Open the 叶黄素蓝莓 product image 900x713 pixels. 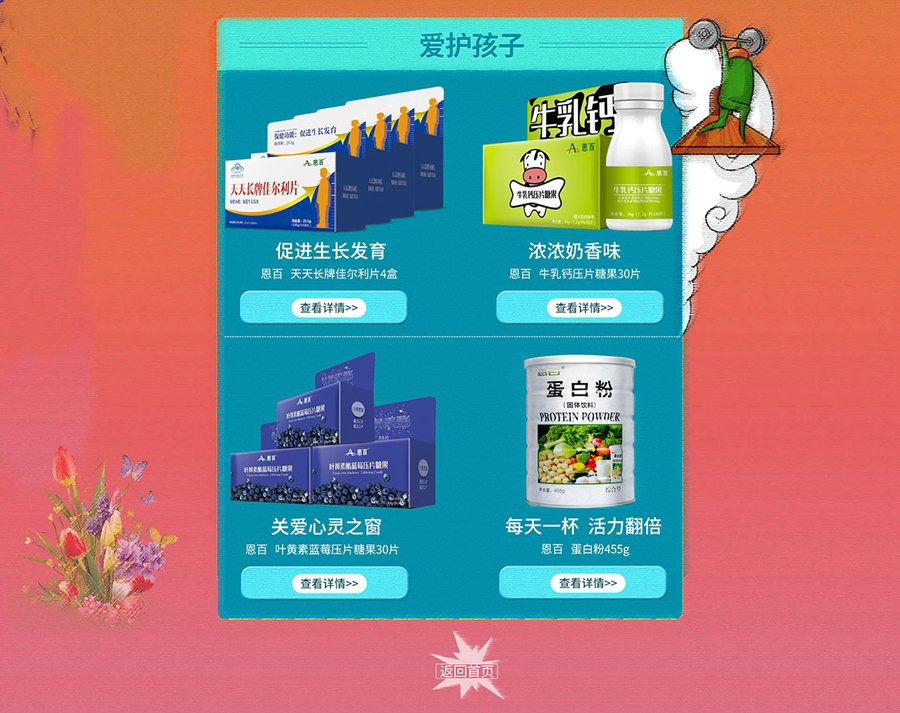tap(333, 430)
